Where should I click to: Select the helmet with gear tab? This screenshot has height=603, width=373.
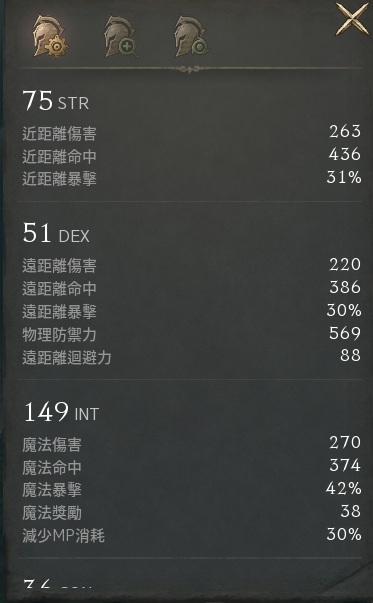point(50,37)
